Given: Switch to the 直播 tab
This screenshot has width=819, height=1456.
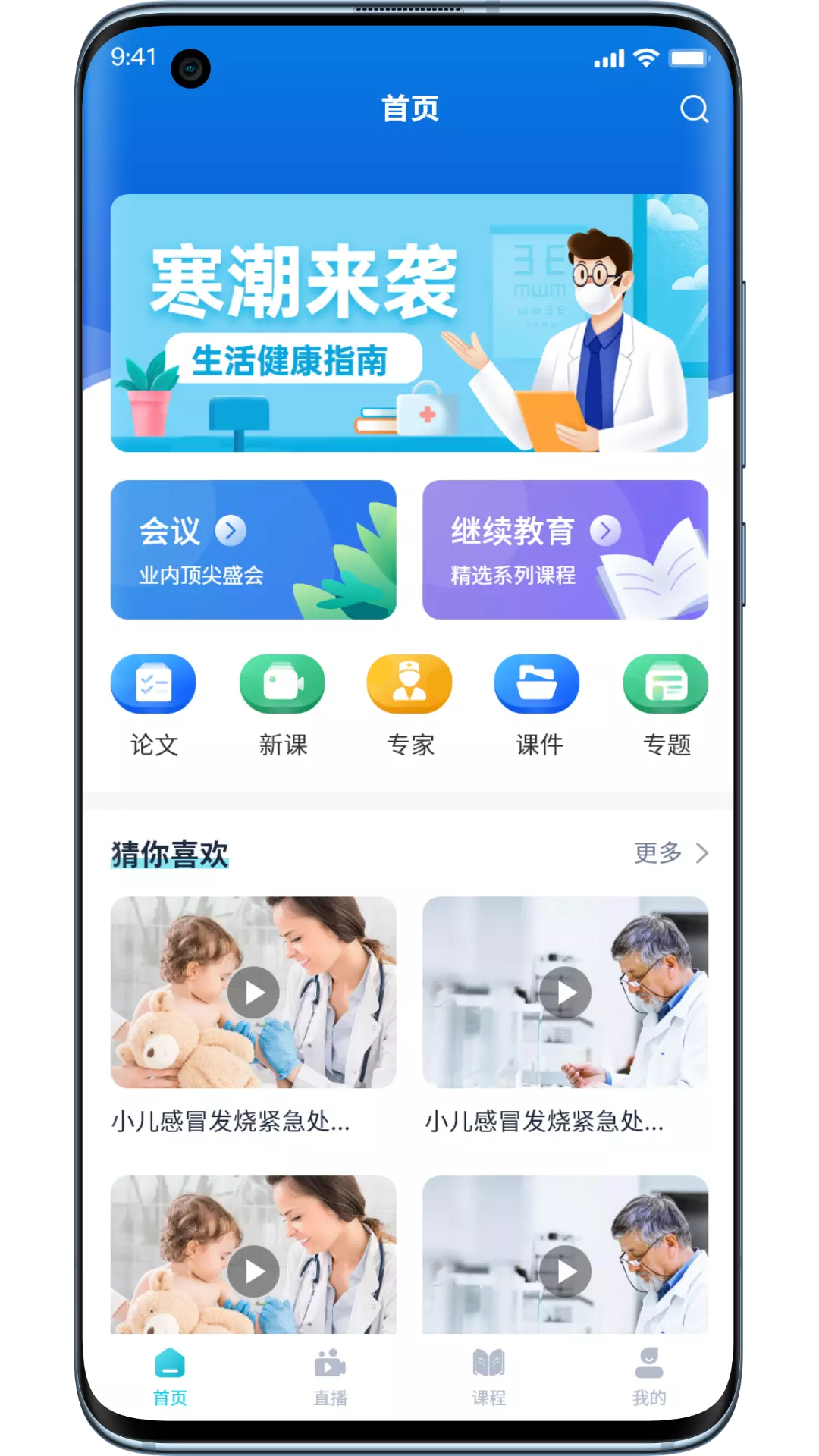Looking at the screenshot, I should point(330,1377).
